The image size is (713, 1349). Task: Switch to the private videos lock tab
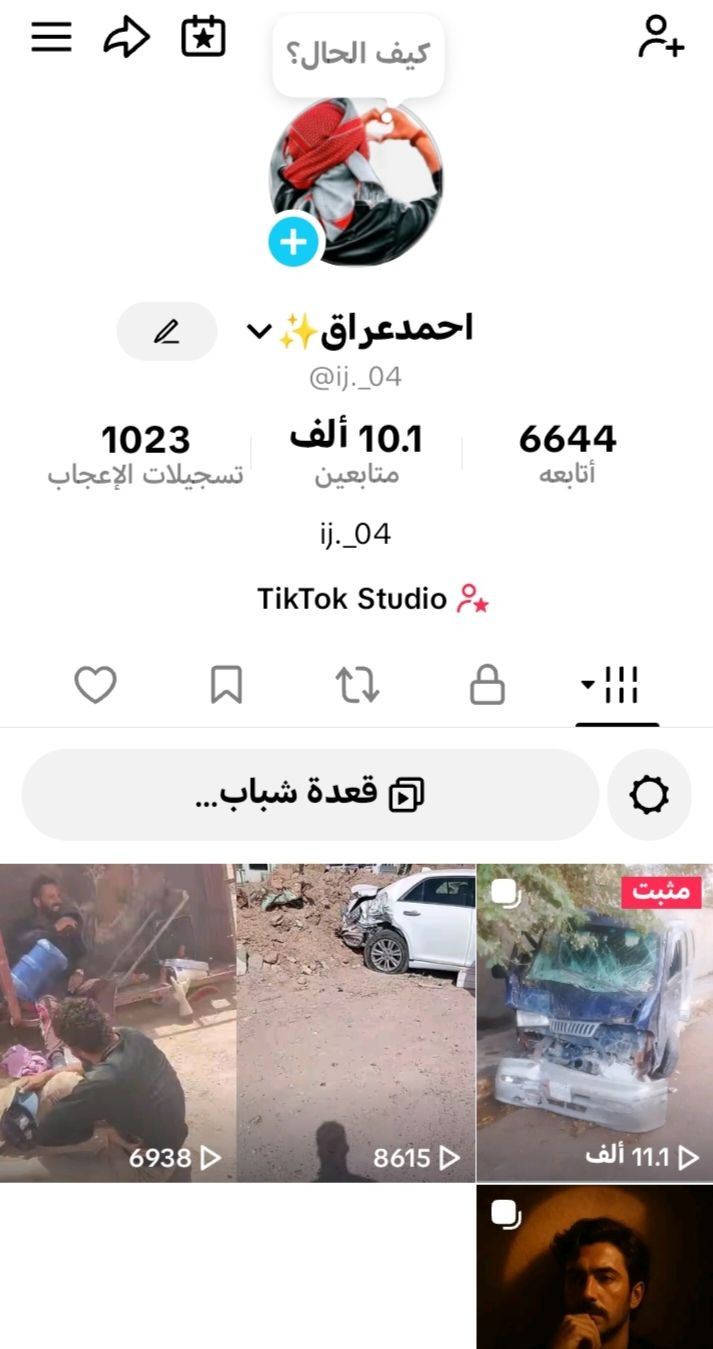coord(487,686)
